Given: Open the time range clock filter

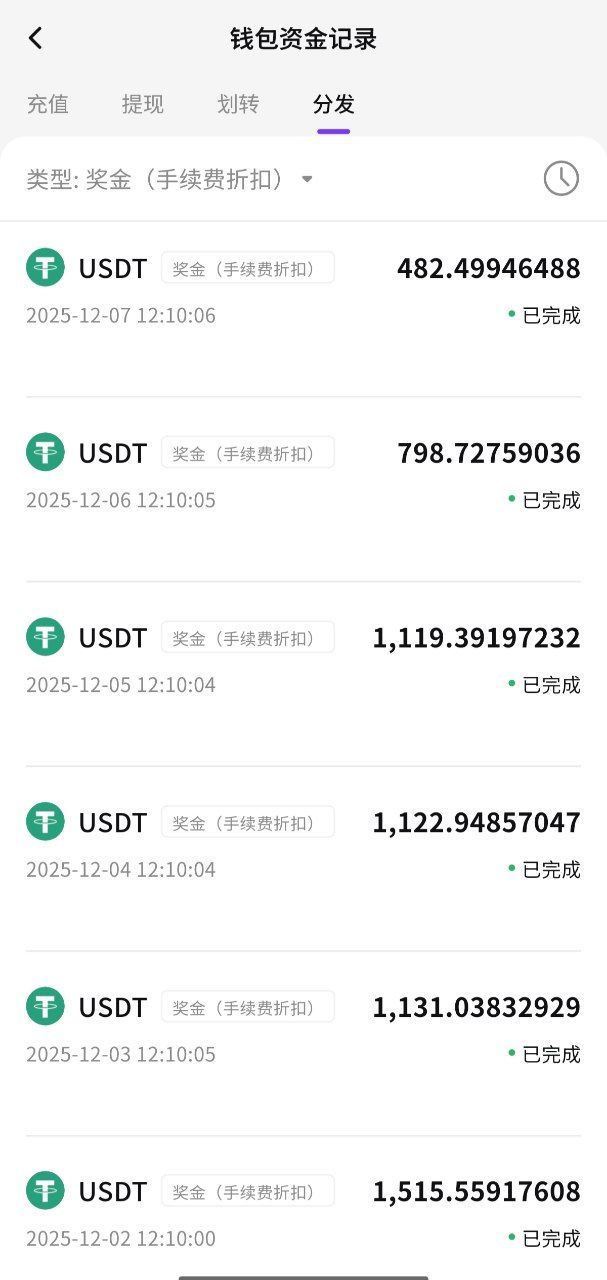Looking at the screenshot, I should tap(561, 179).
